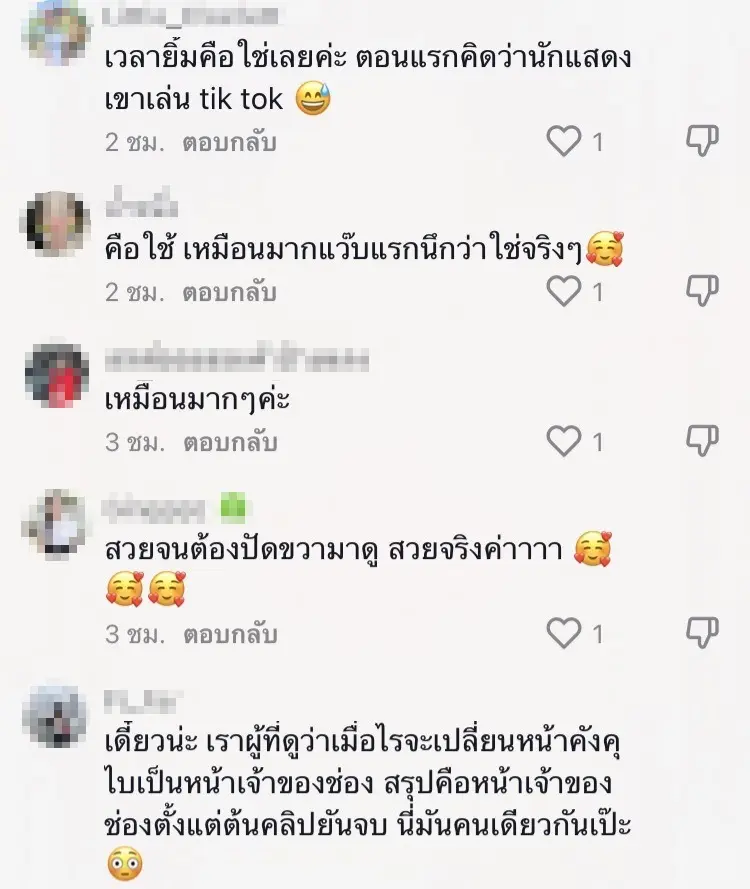
Task: Open profile picture of tik tok commenter
Action: [57, 30]
